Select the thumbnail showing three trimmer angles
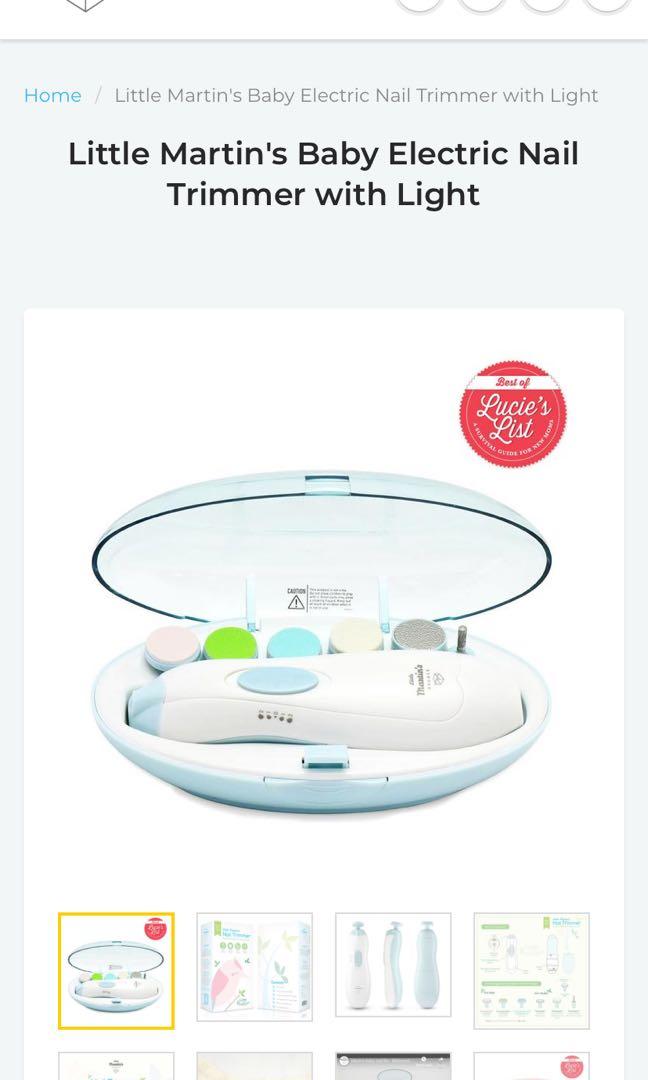Viewport: 648px width, 1080px height. 393,966
